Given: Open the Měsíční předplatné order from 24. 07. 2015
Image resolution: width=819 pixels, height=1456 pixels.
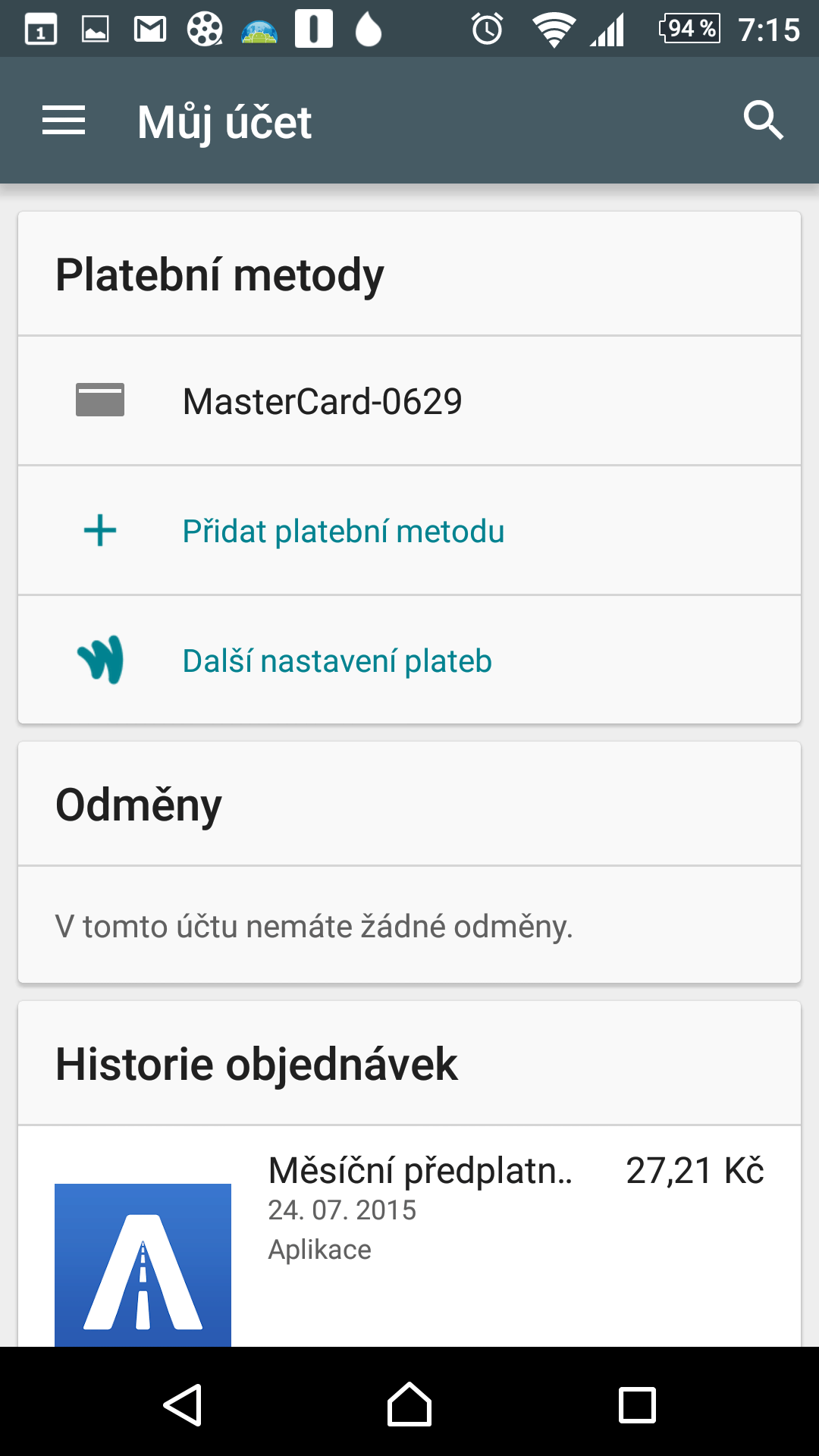Looking at the screenshot, I should (x=409, y=1238).
